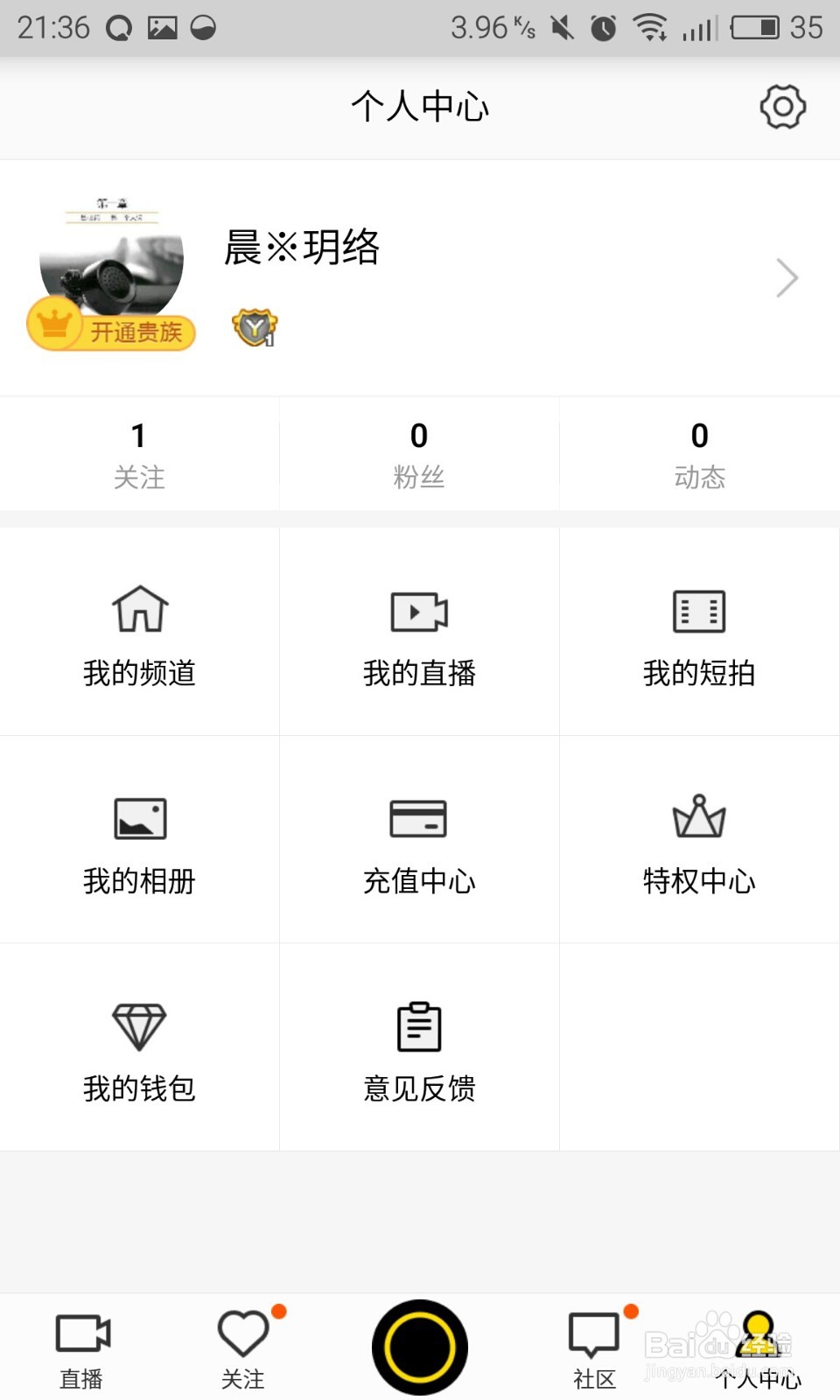
Task: Open 我的频道
Action: click(x=139, y=633)
